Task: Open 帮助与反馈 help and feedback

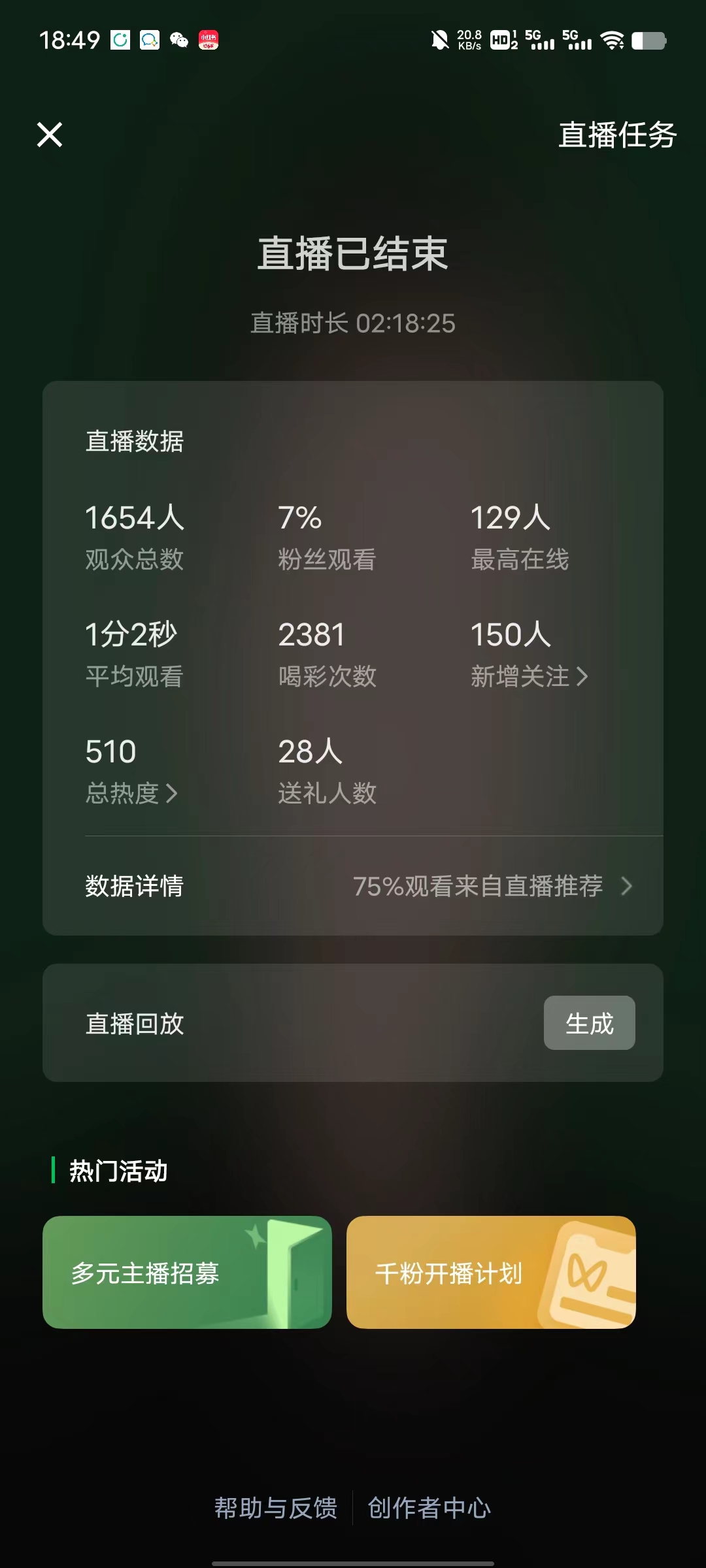Action: point(275,1509)
